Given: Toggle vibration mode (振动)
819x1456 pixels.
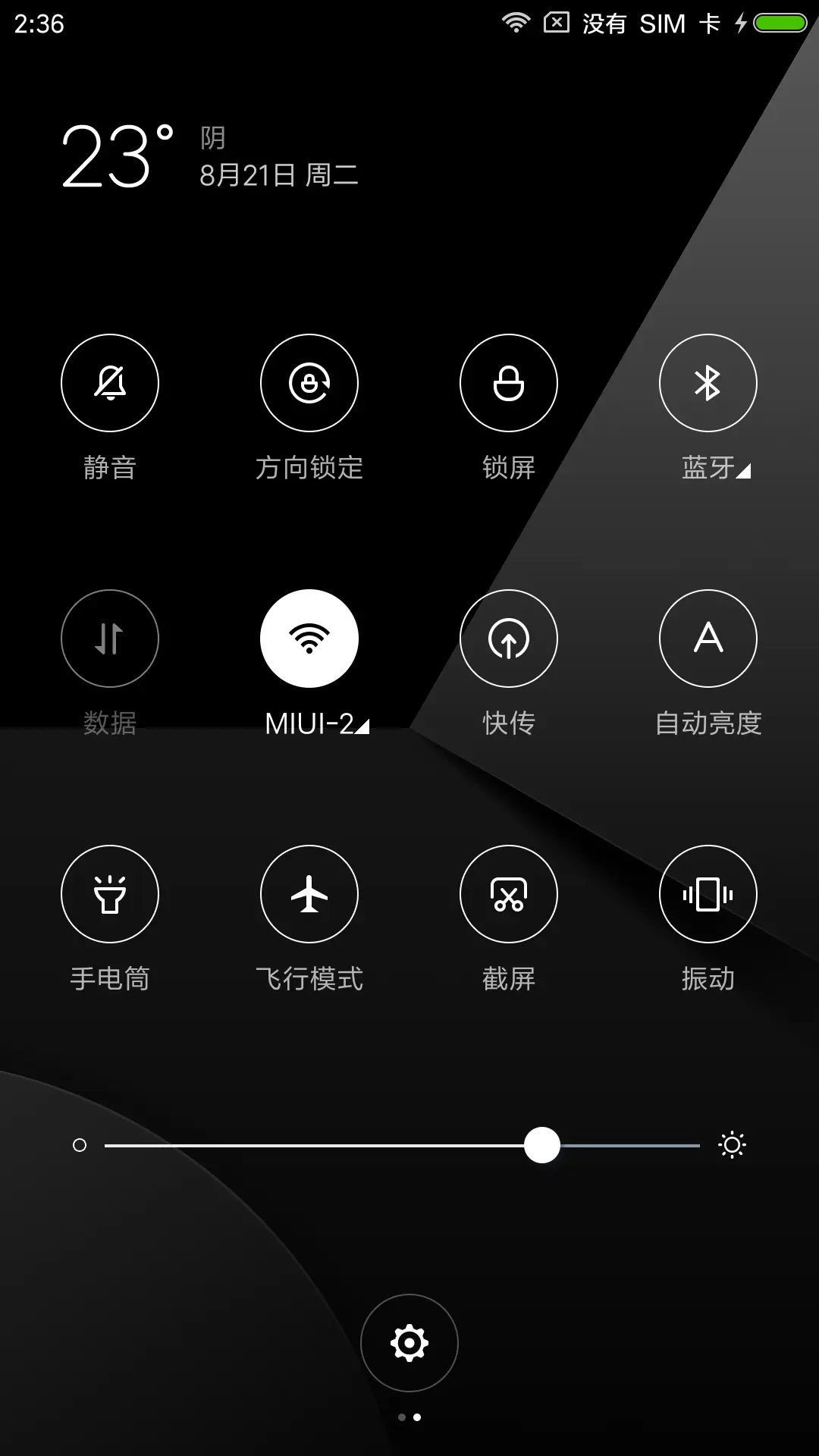Looking at the screenshot, I should pos(708,894).
